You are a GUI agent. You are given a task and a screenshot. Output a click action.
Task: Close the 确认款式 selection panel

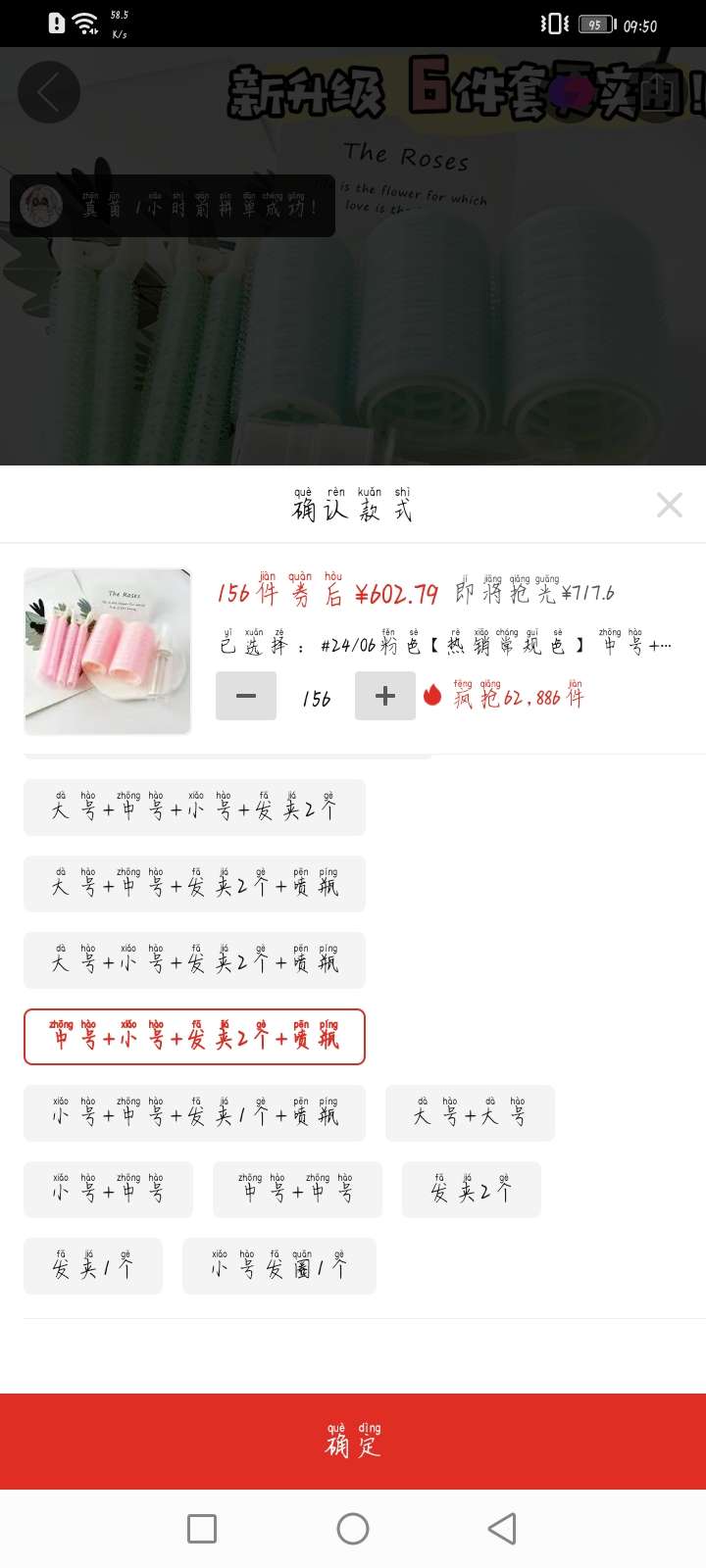(x=669, y=505)
